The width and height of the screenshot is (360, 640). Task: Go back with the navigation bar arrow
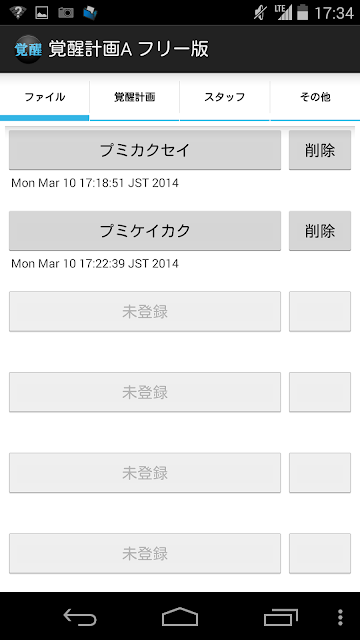80,617
